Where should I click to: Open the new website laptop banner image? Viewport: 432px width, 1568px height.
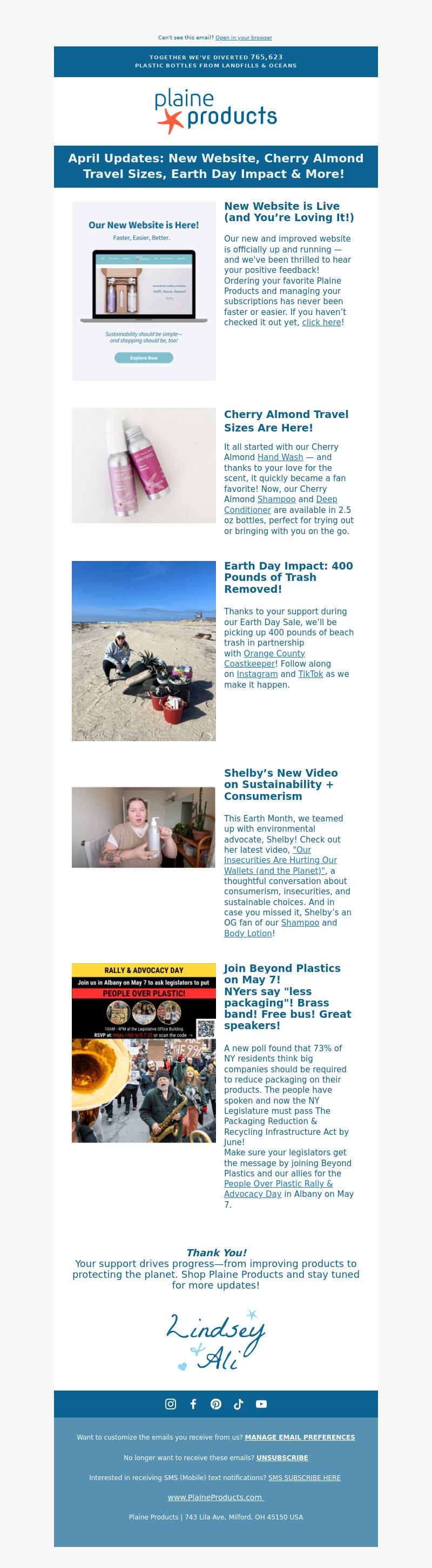(x=144, y=291)
